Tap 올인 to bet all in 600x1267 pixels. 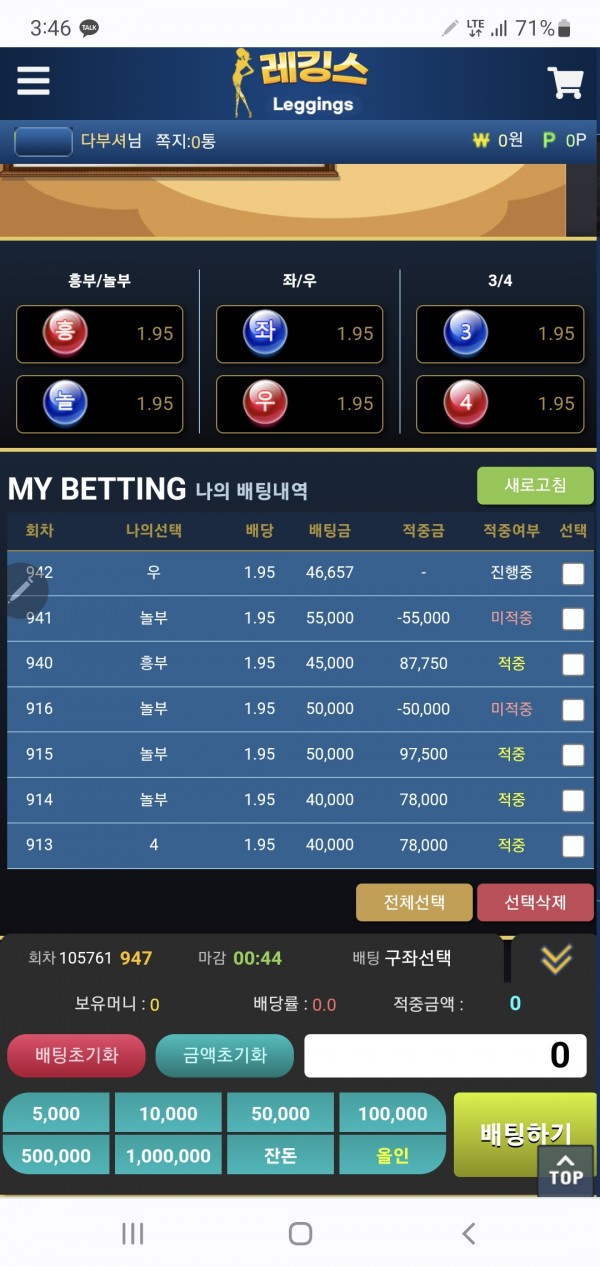click(x=392, y=1156)
